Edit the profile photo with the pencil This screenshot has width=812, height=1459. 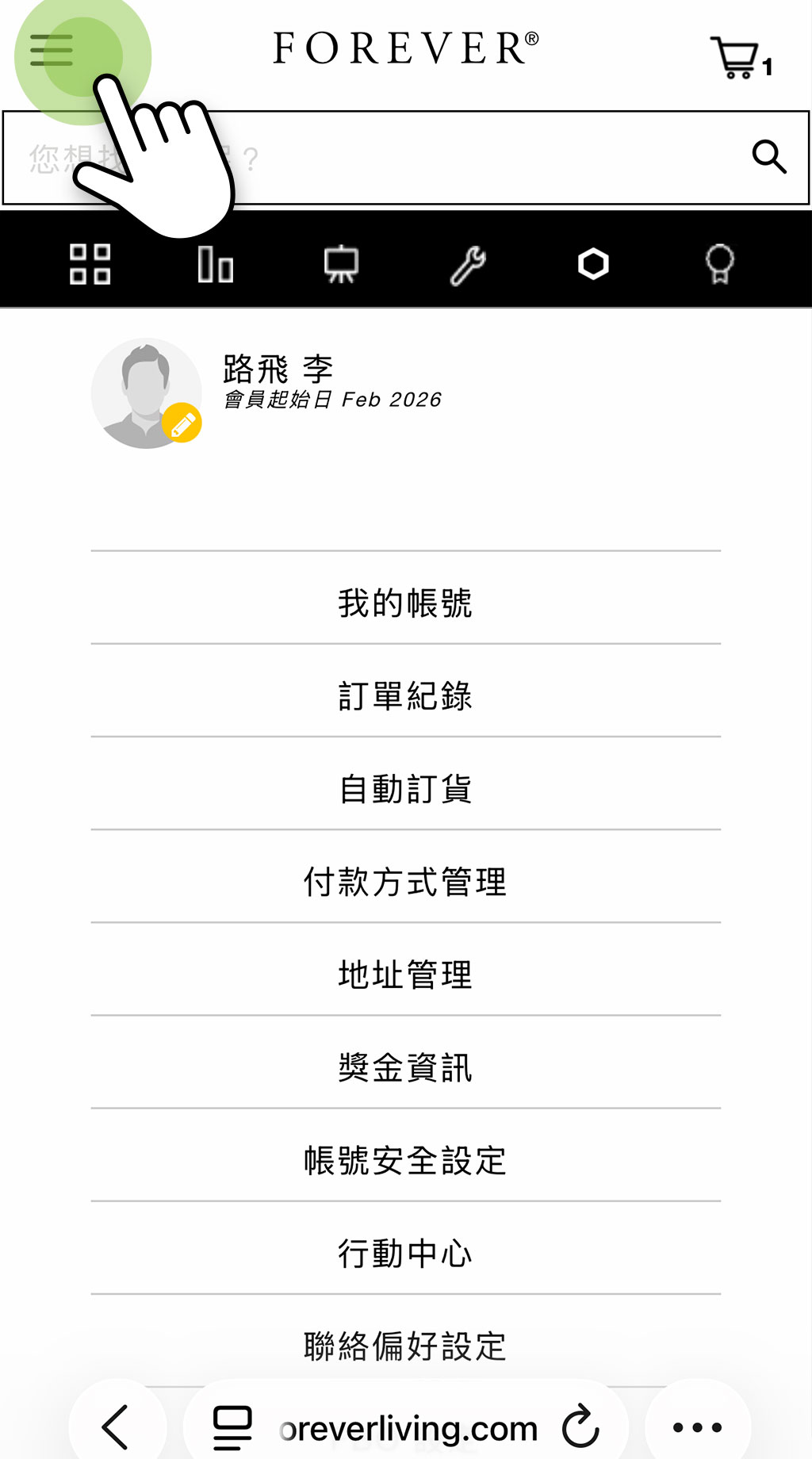tap(182, 423)
